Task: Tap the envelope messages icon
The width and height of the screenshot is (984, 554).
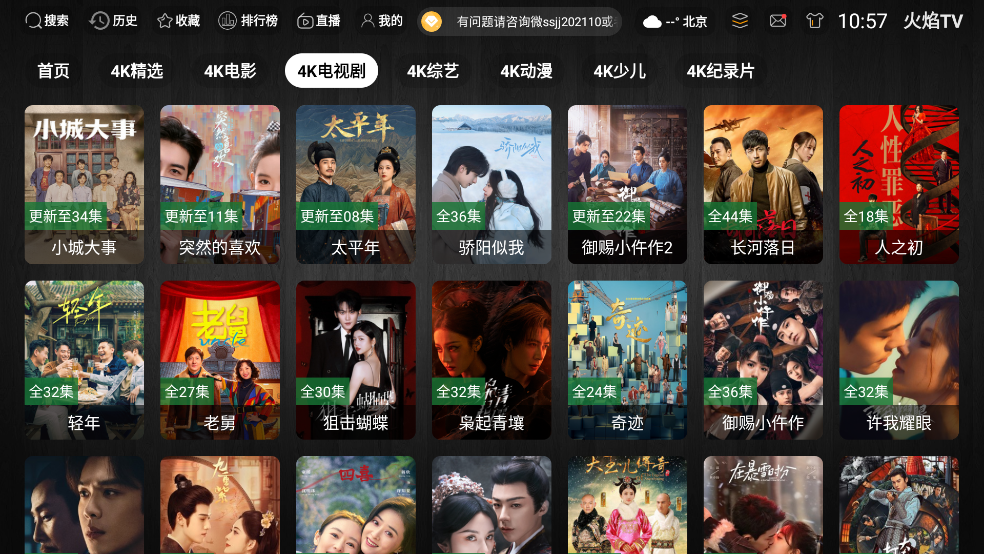Action: (x=777, y=21)
